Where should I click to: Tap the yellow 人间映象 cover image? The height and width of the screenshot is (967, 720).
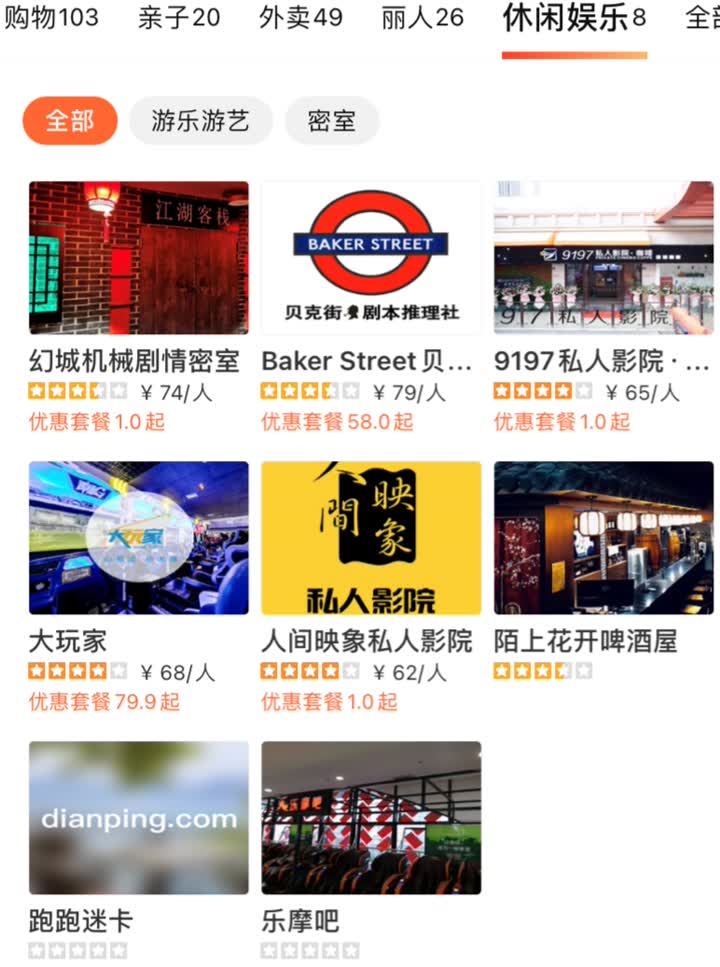click(370, 537)
